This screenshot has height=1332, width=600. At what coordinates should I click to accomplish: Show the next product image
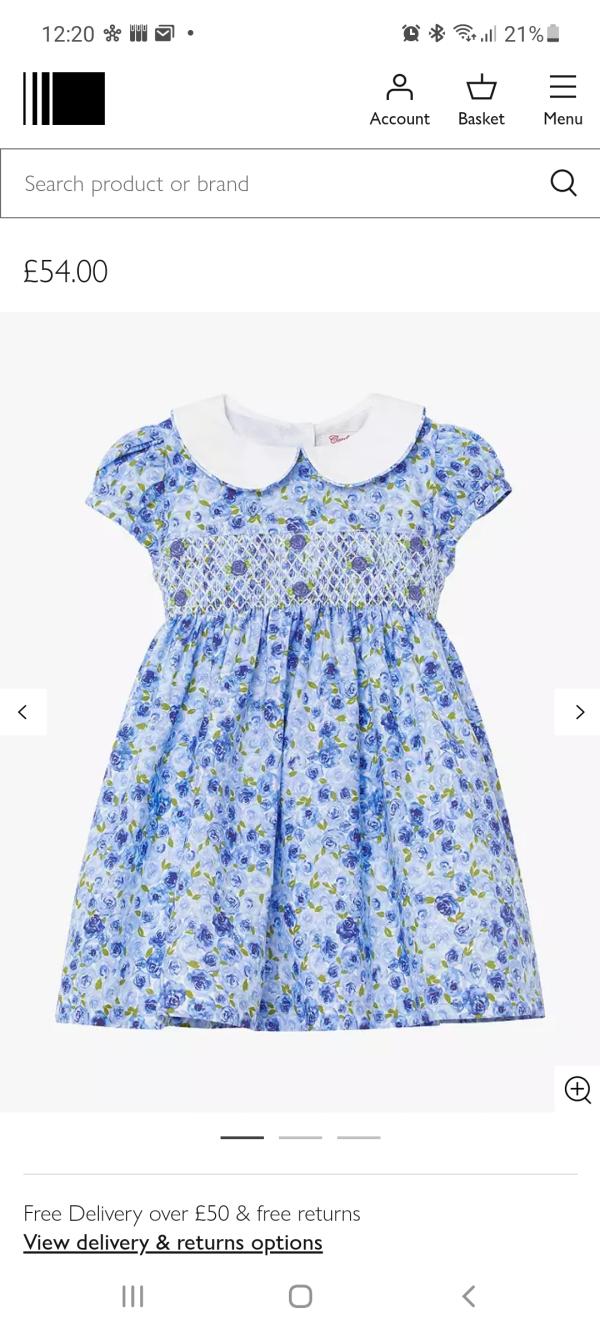pos(578,712)
